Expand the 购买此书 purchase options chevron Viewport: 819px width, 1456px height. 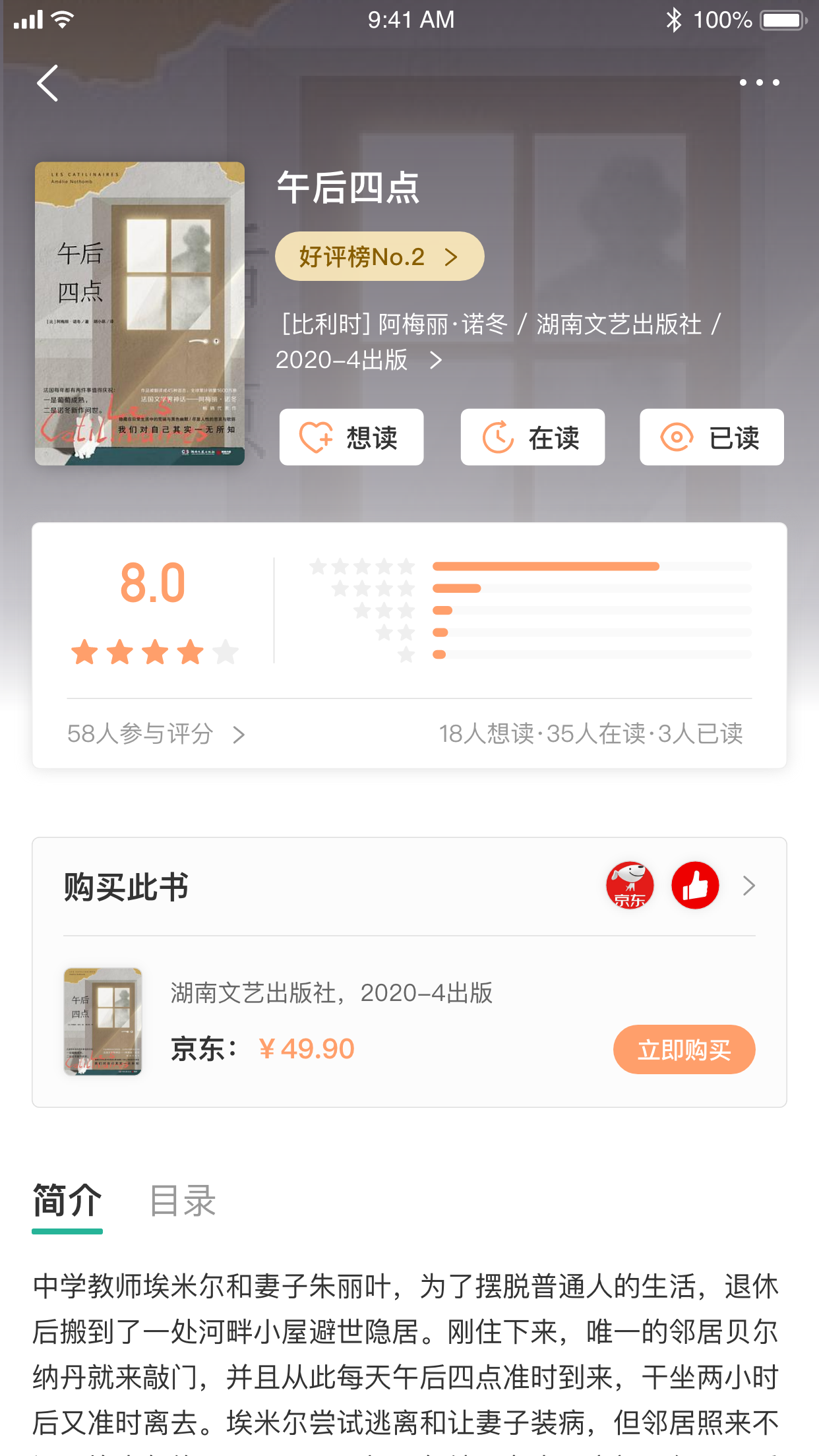coord(748,886)
